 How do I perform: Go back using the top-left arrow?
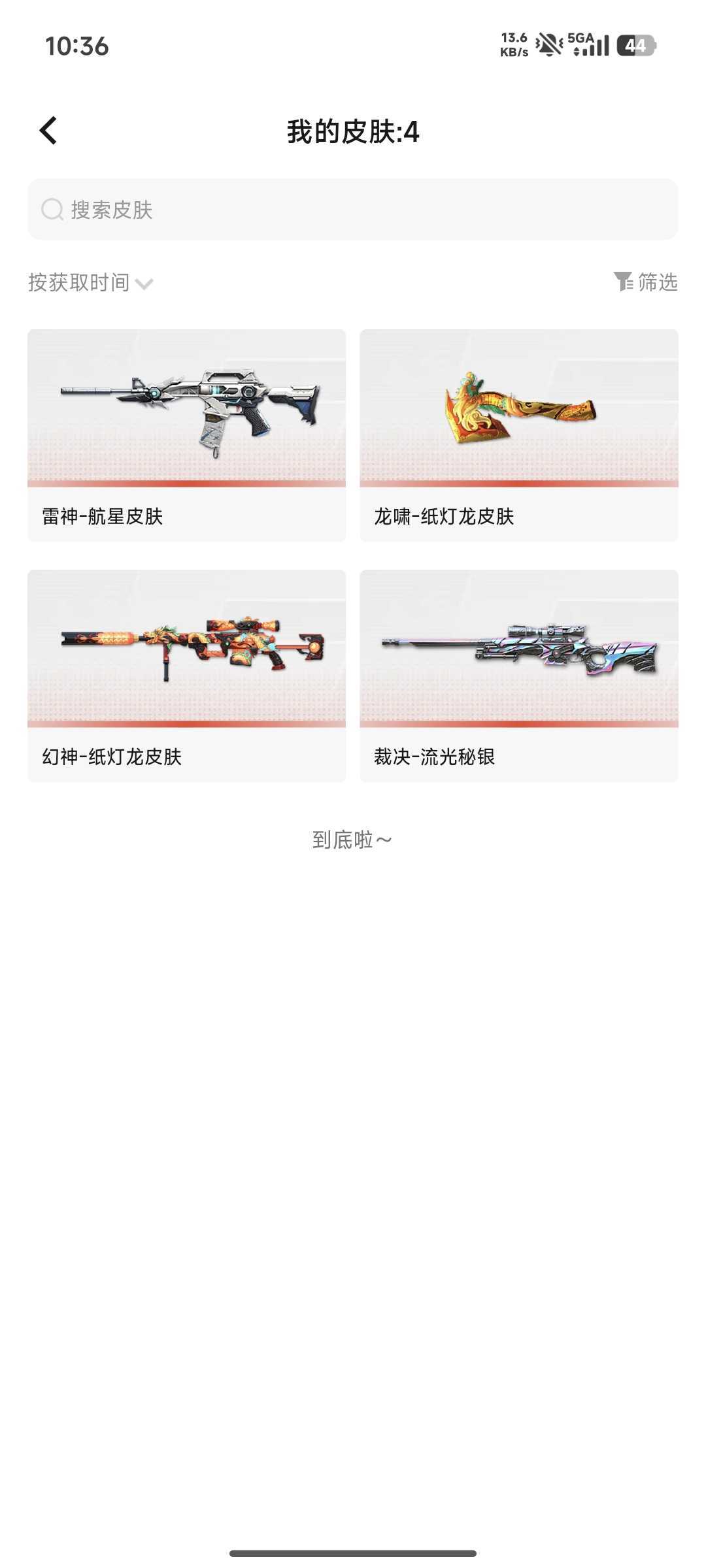49,131
